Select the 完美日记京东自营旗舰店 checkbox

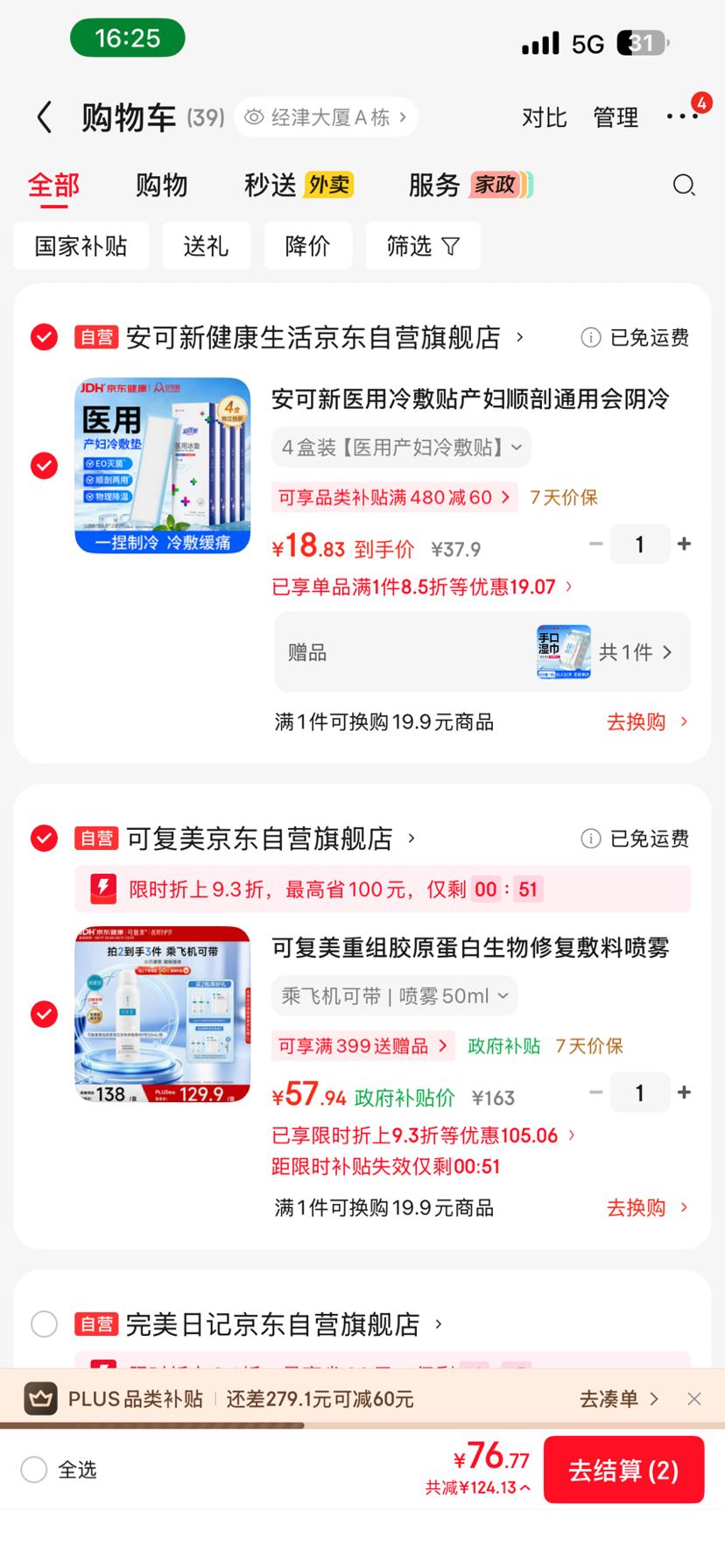click(44, 1324)
